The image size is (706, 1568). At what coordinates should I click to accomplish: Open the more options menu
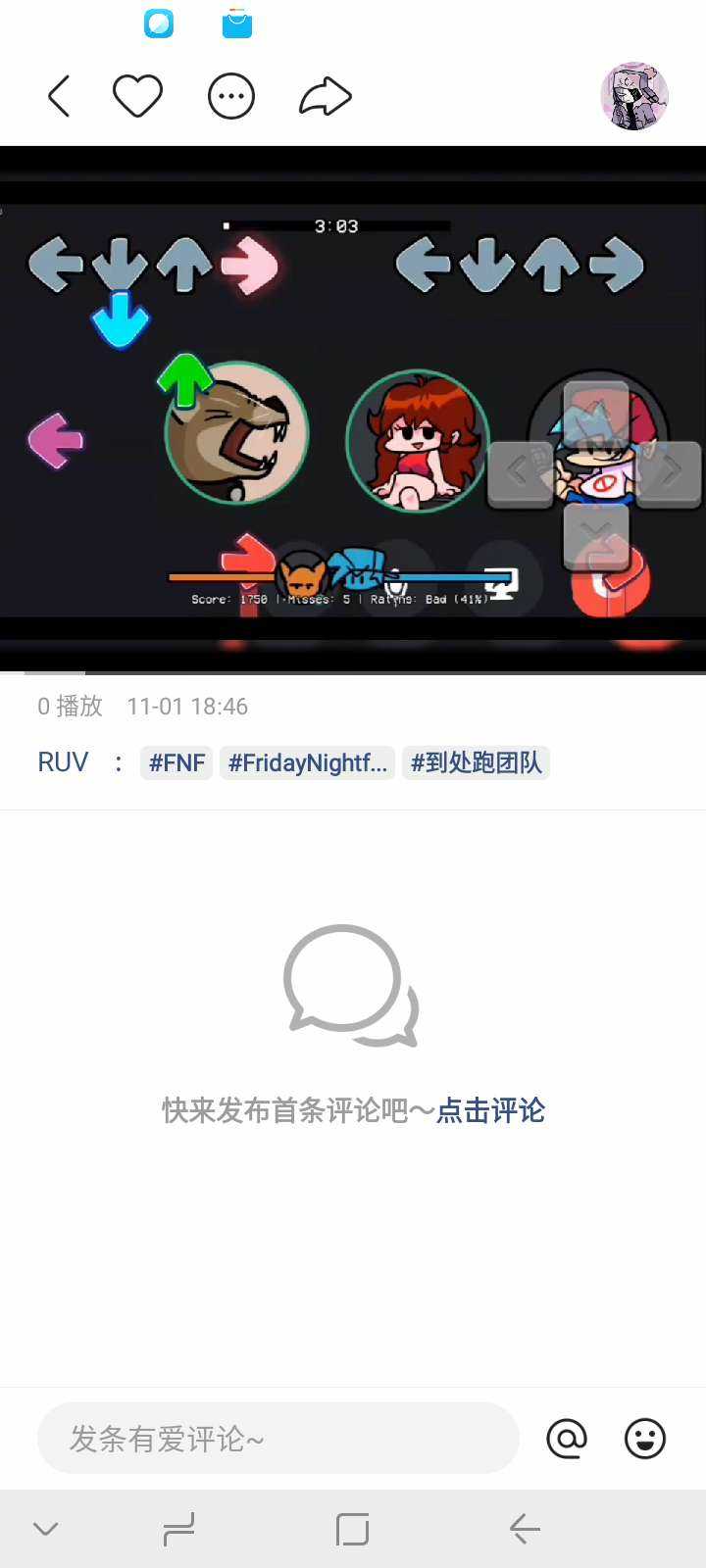click(x=231, y=96)
